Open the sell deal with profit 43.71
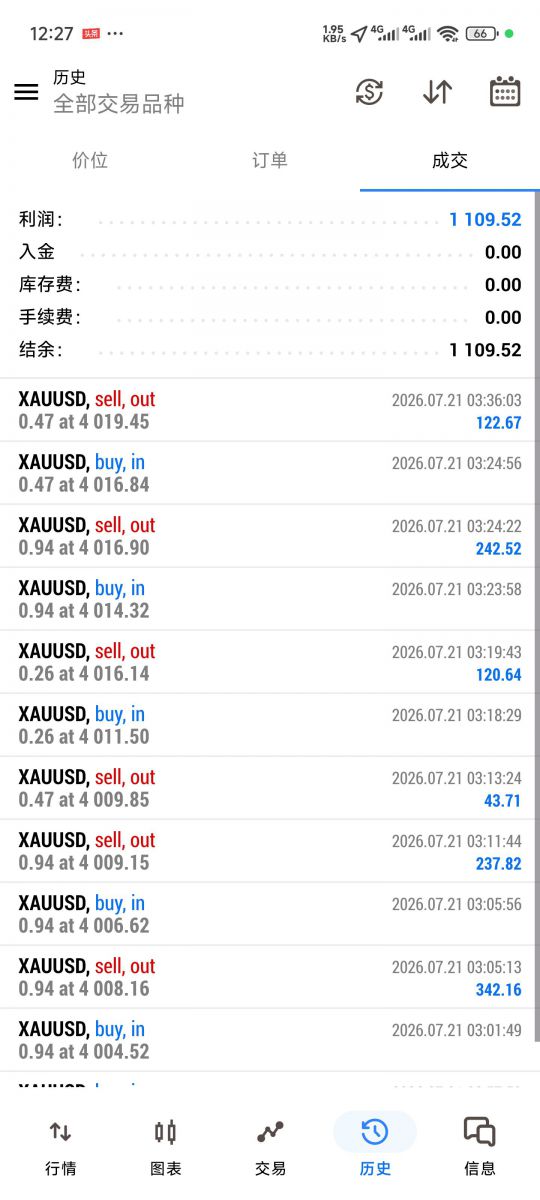This screenshot has width=540, height=1200. pyautogui.click(x=270, y=788)
